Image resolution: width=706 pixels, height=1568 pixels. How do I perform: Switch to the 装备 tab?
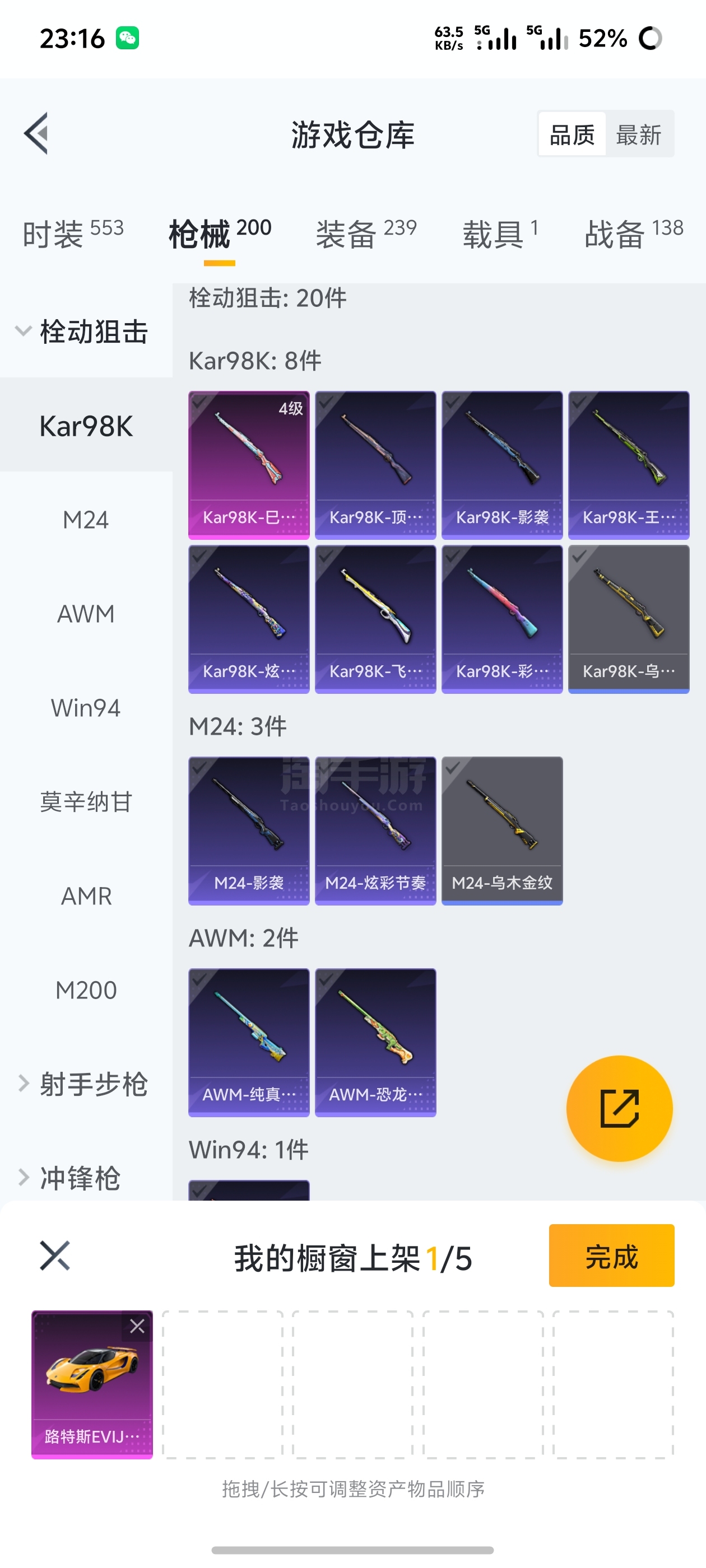(365, 233)
